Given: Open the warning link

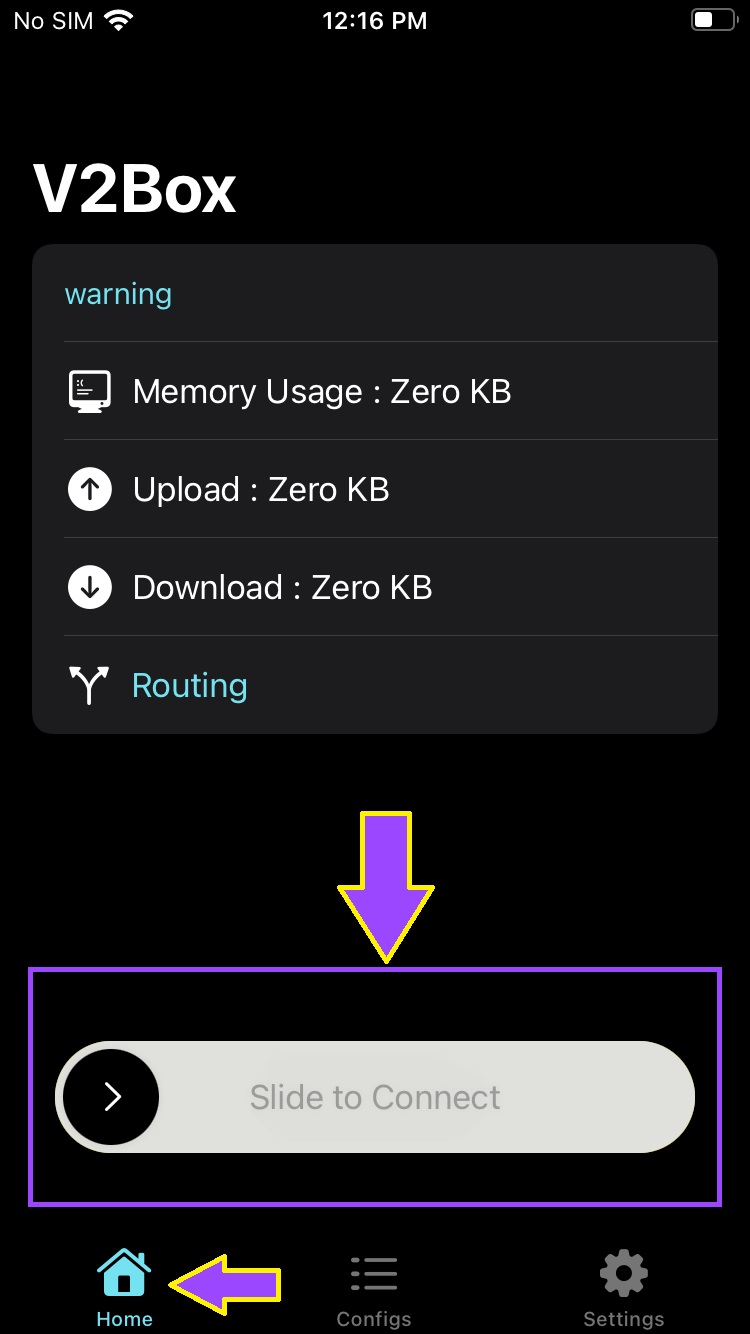Looking at the screenshot, I should click(118, 294).
